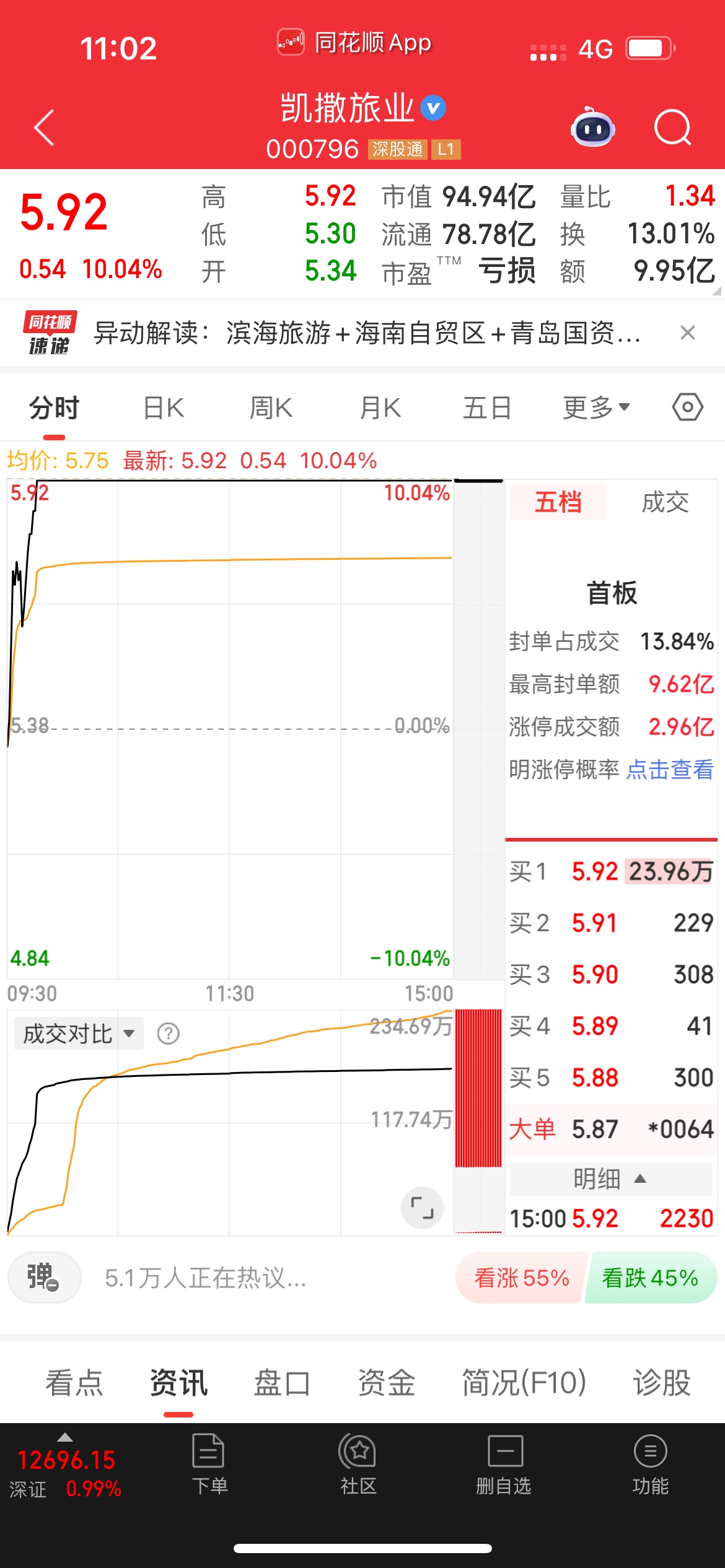The image size is (725, 1568).
Task: Switch to the 成交 tab
Action: 664,502
